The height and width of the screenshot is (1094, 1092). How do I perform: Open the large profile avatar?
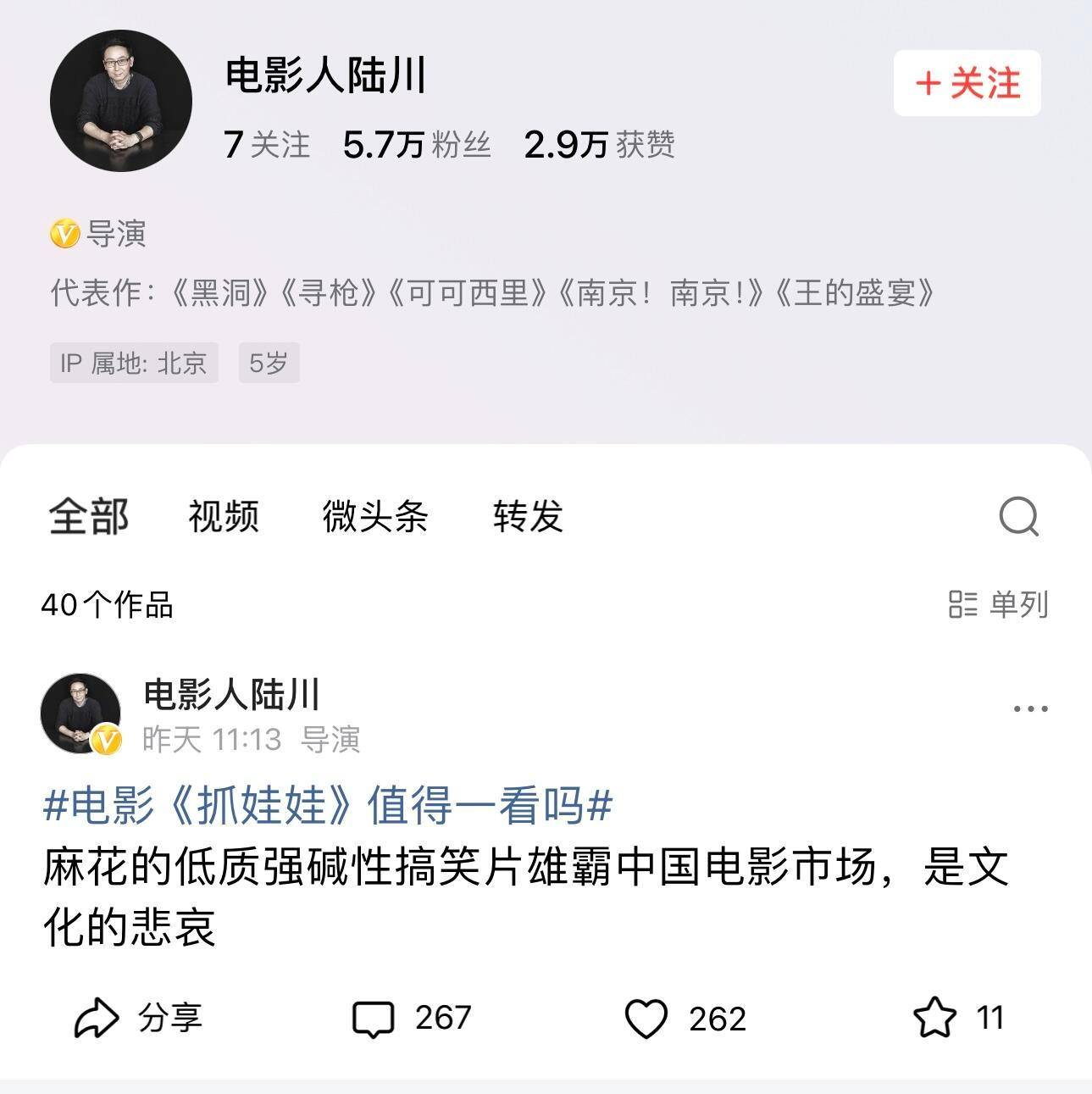(120, 101)
